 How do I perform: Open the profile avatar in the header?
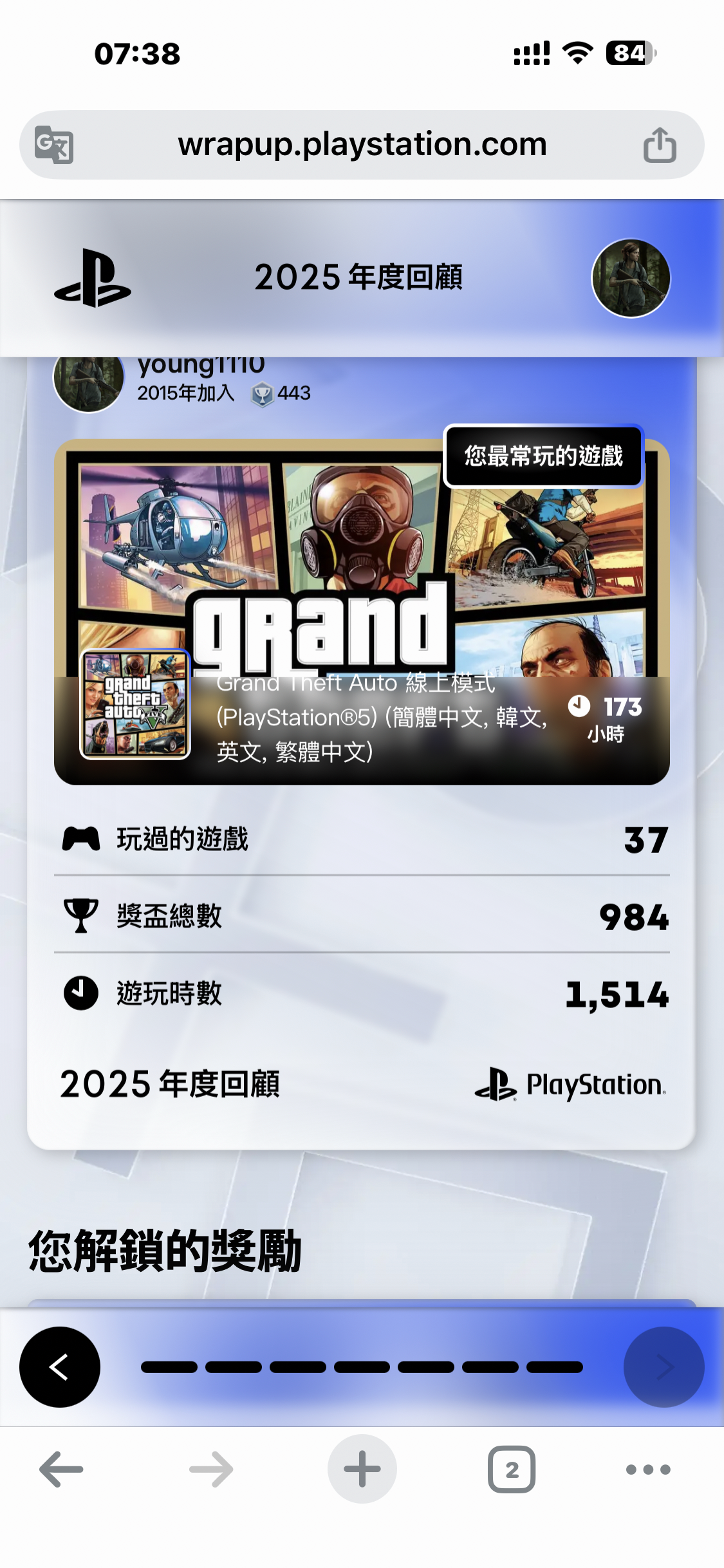(x=631, y=278)
